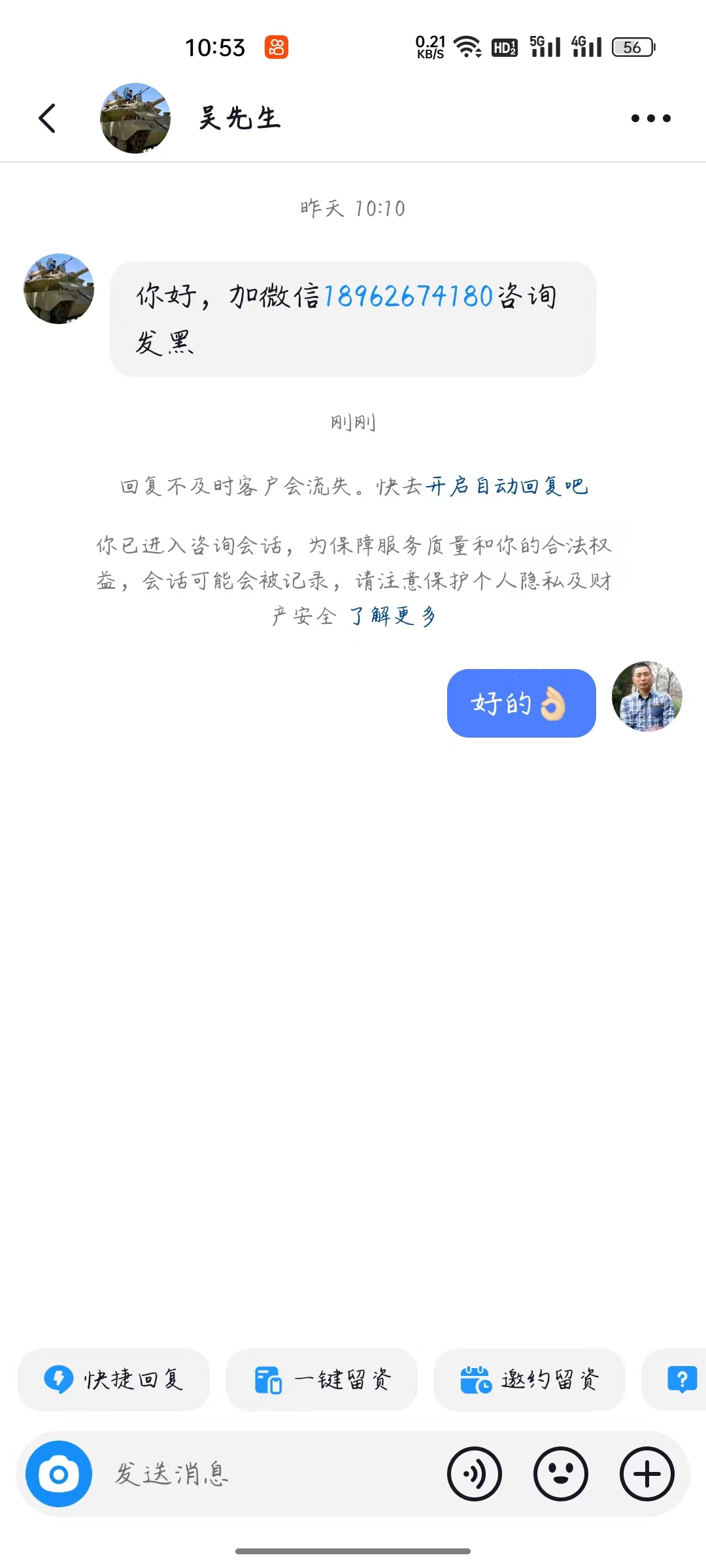Screen dimensions: 706x1568
Task: Open the three-dot more options menu
Action: pos(650,118)
